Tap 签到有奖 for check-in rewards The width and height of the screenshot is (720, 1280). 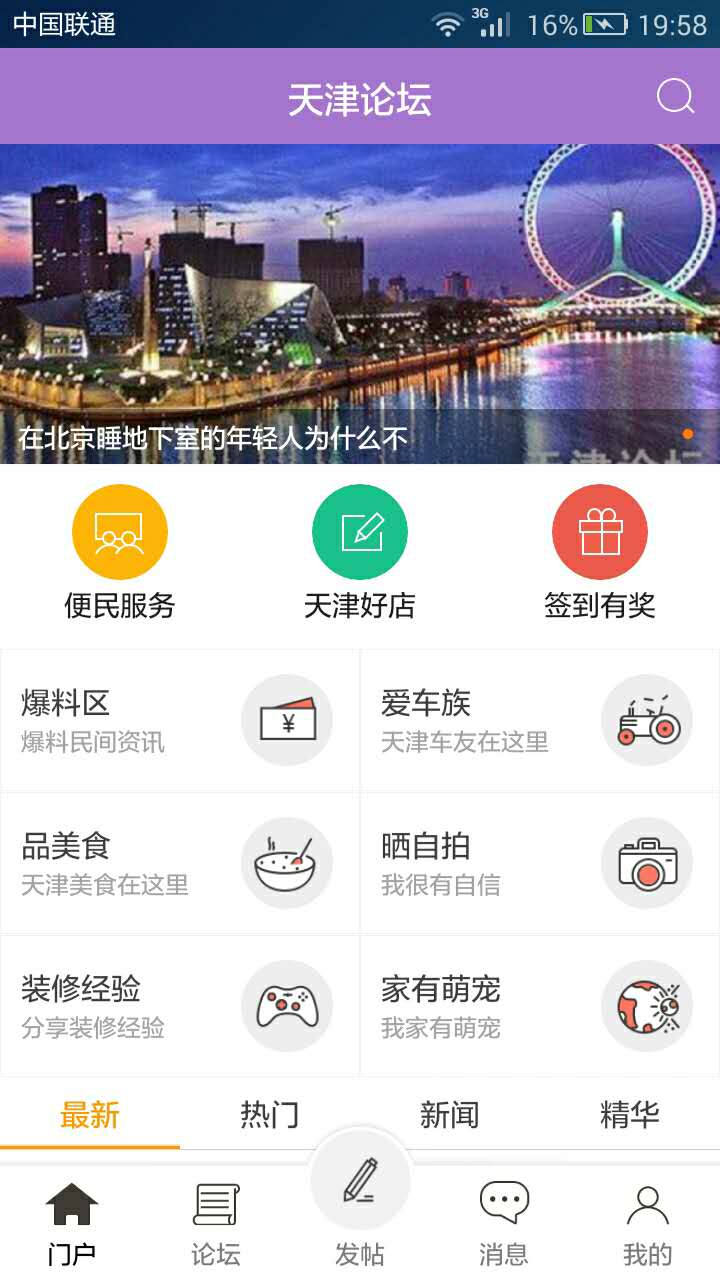coord(600,552)
